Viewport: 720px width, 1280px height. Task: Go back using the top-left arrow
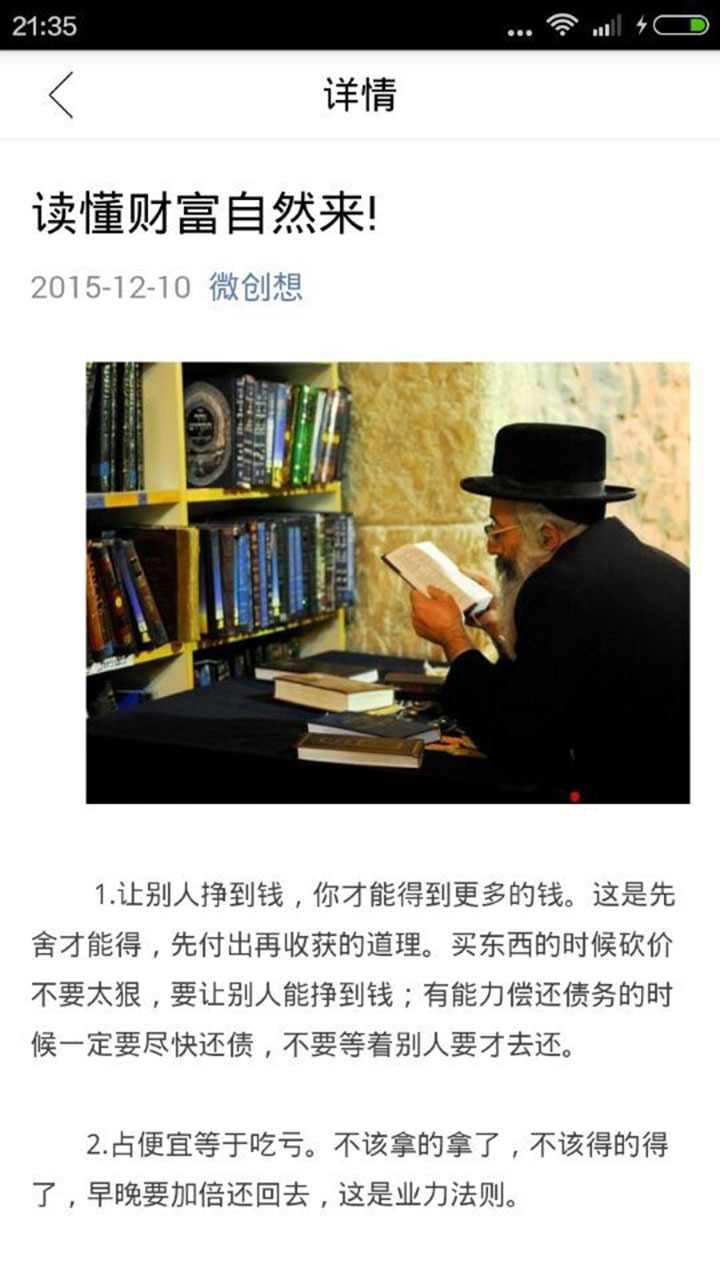61,95
